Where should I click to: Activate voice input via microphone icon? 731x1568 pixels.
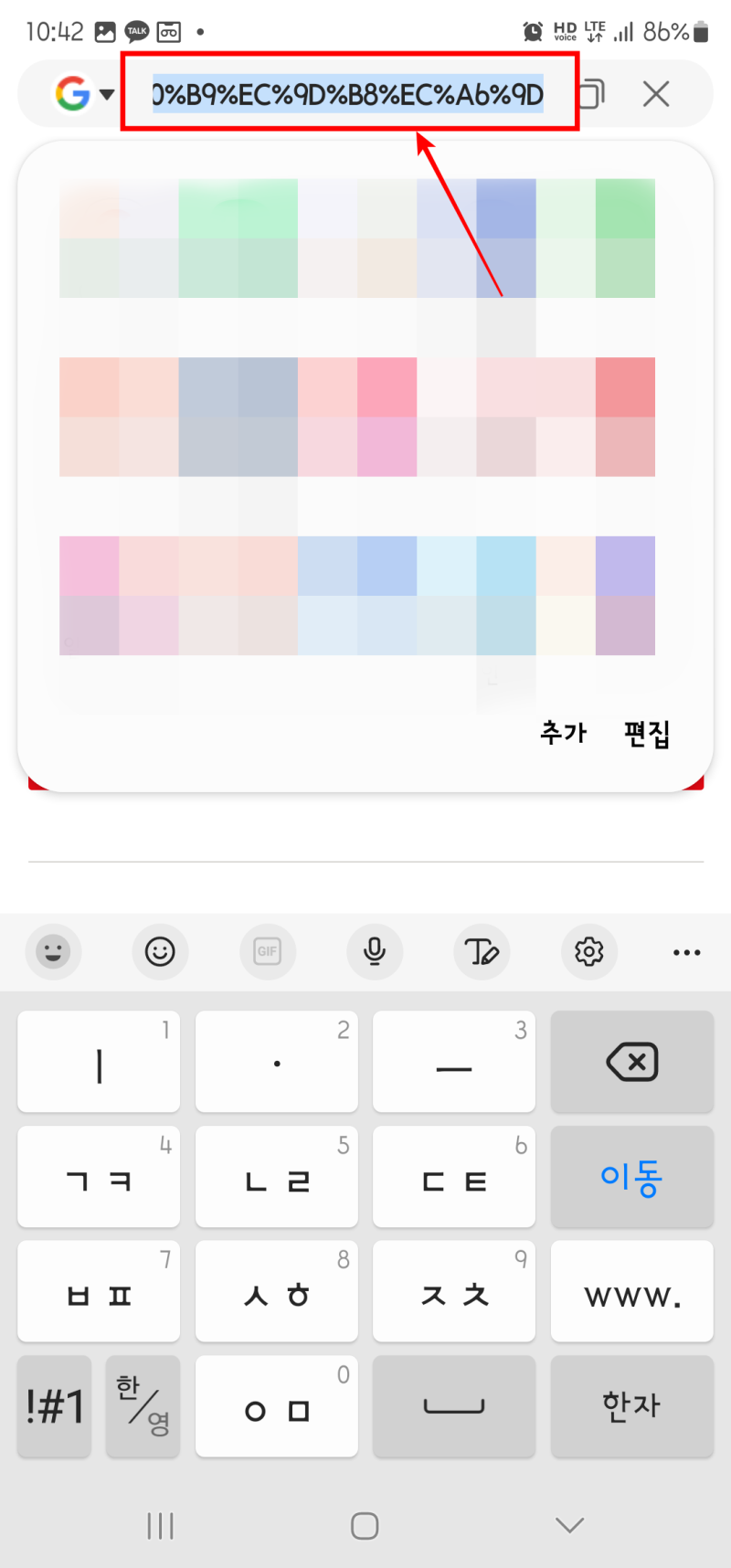tap(375, 952)
